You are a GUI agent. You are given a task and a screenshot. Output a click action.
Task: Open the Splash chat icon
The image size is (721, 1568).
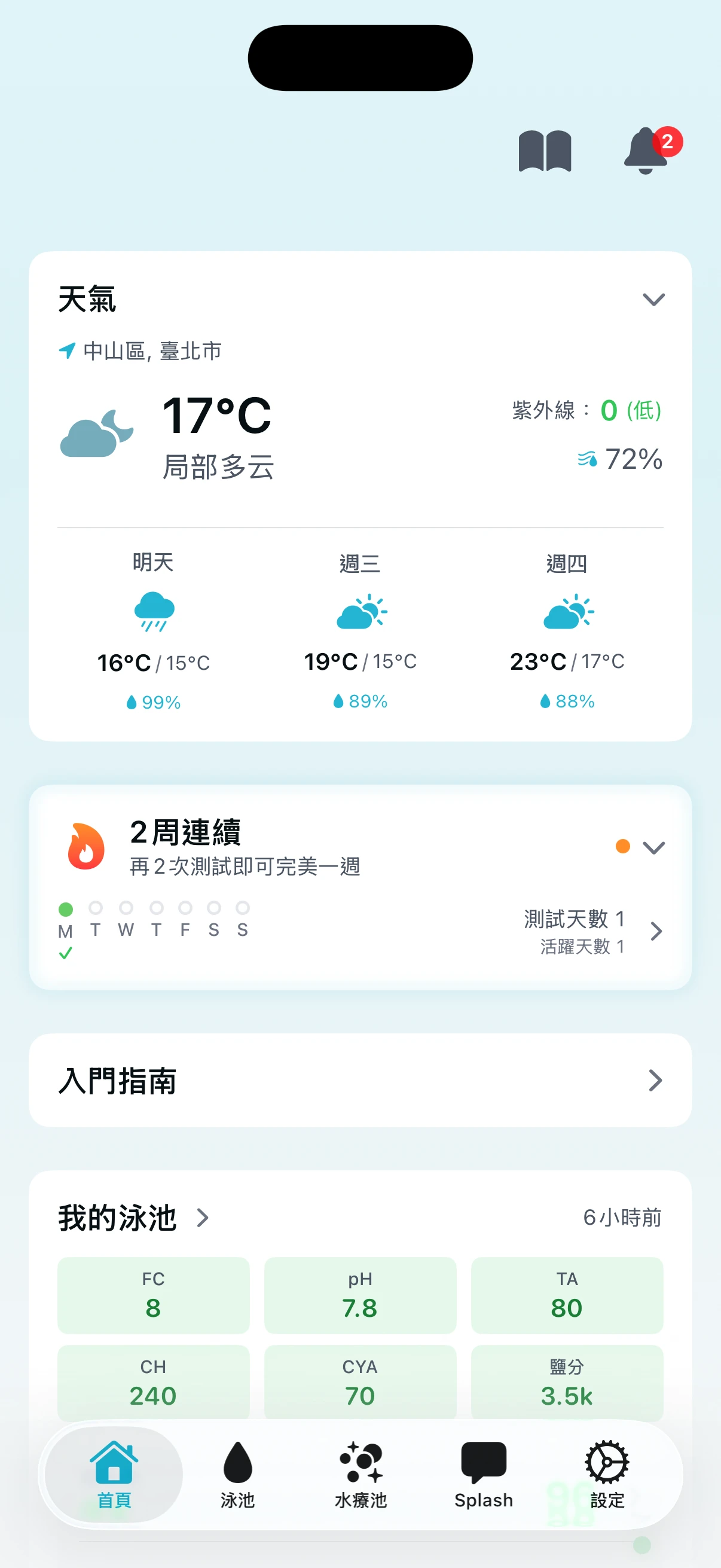tap(484, 1461)
